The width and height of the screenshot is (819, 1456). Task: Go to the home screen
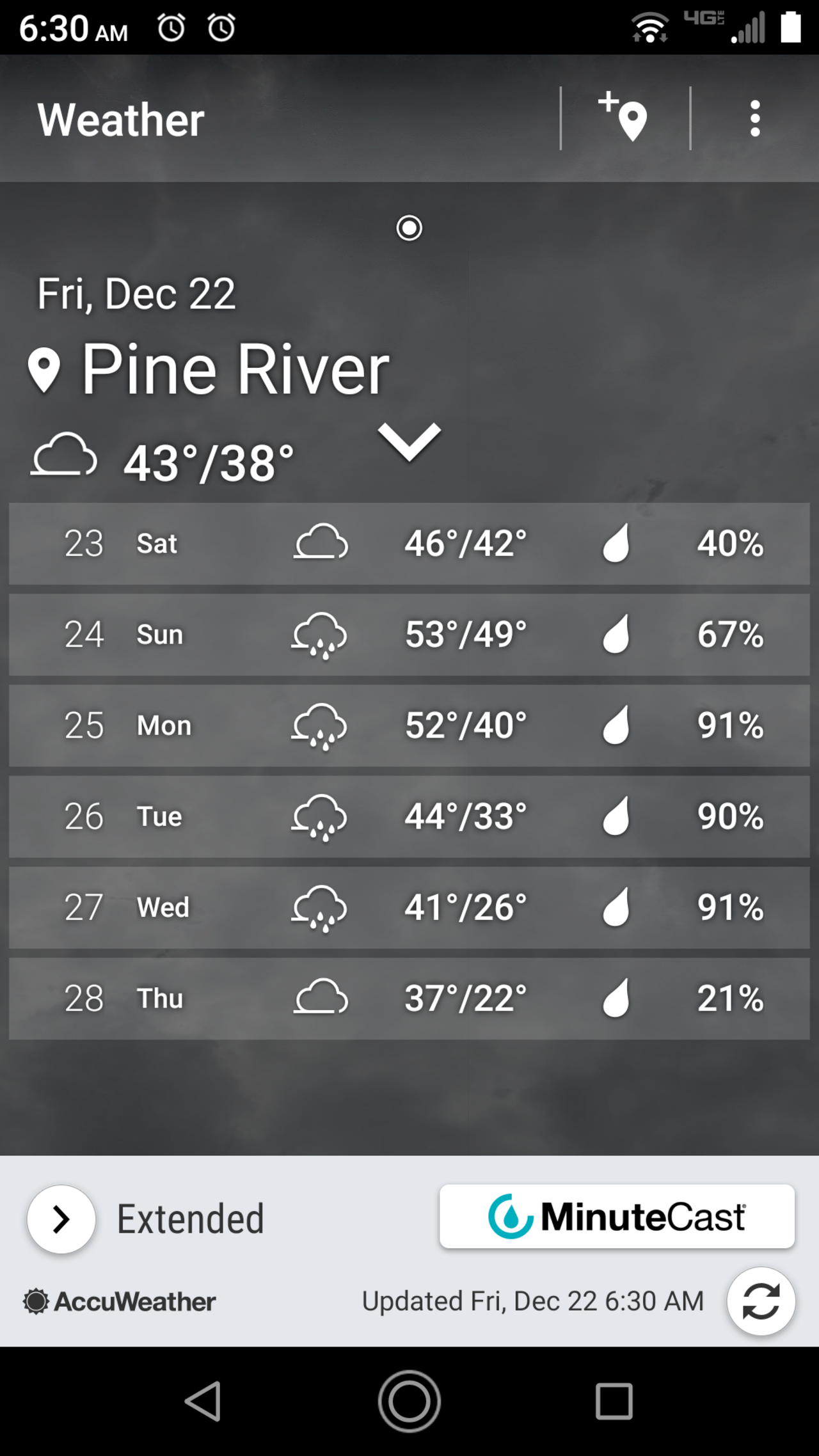[x=409, y=1401]
